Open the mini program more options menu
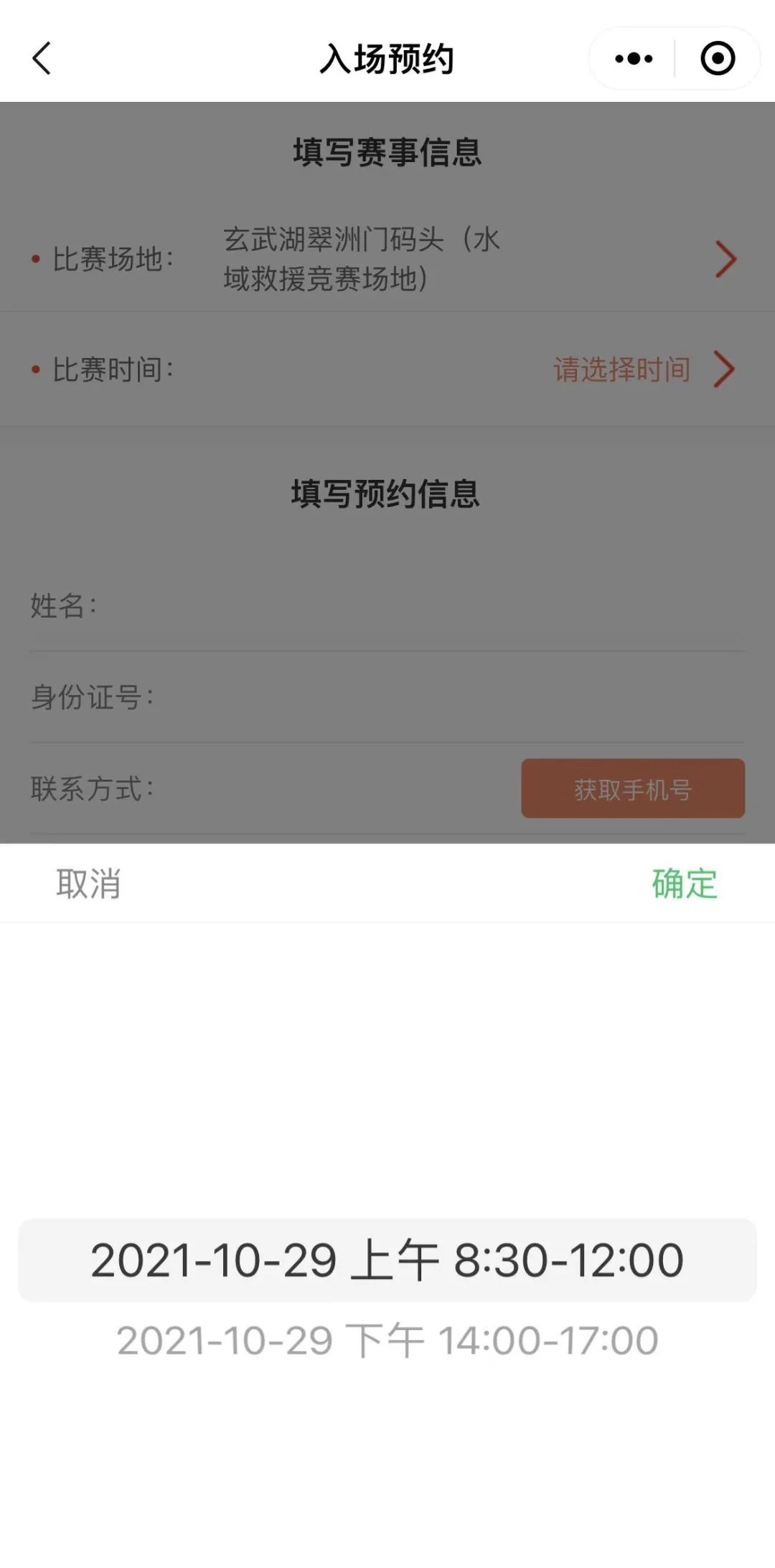This screenshot has width=775, height=1568. (x=634, y=59)
